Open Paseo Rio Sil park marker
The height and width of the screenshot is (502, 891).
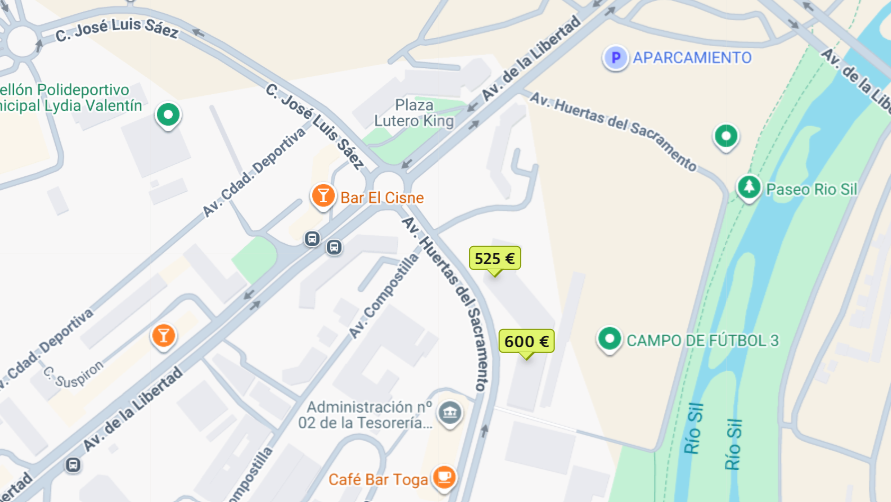(748, 187)
